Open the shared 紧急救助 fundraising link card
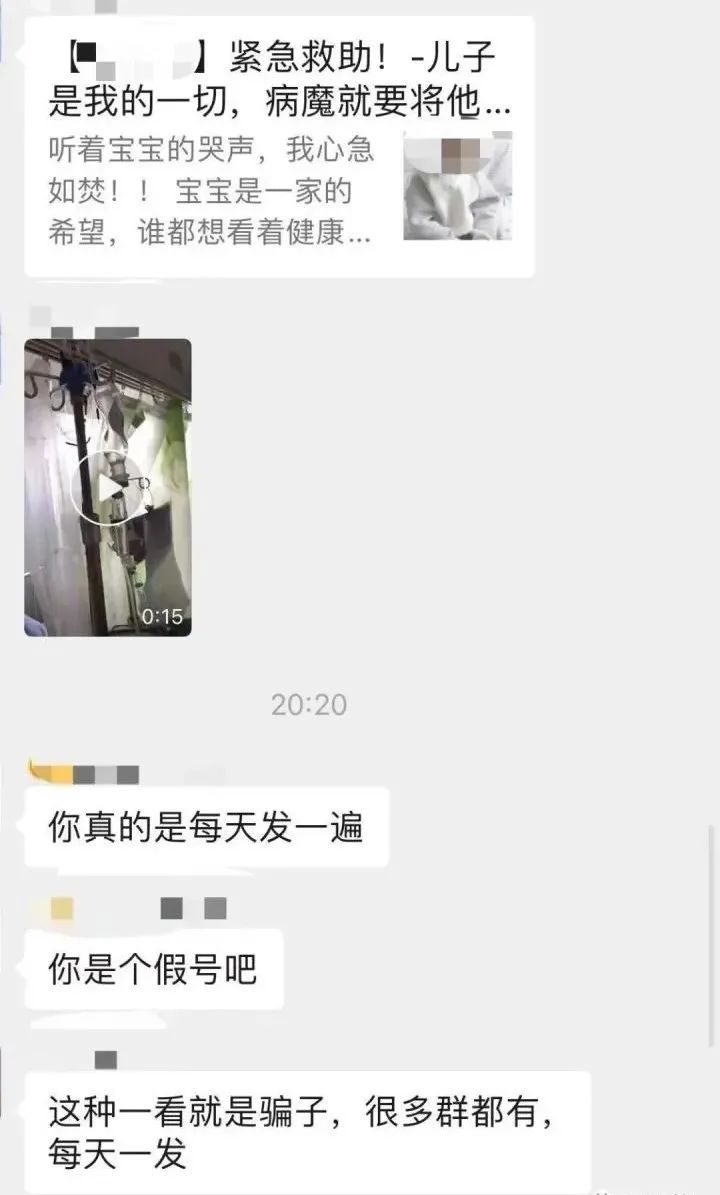Viewport: 720px width, 1195px height. tap(278, 145)
